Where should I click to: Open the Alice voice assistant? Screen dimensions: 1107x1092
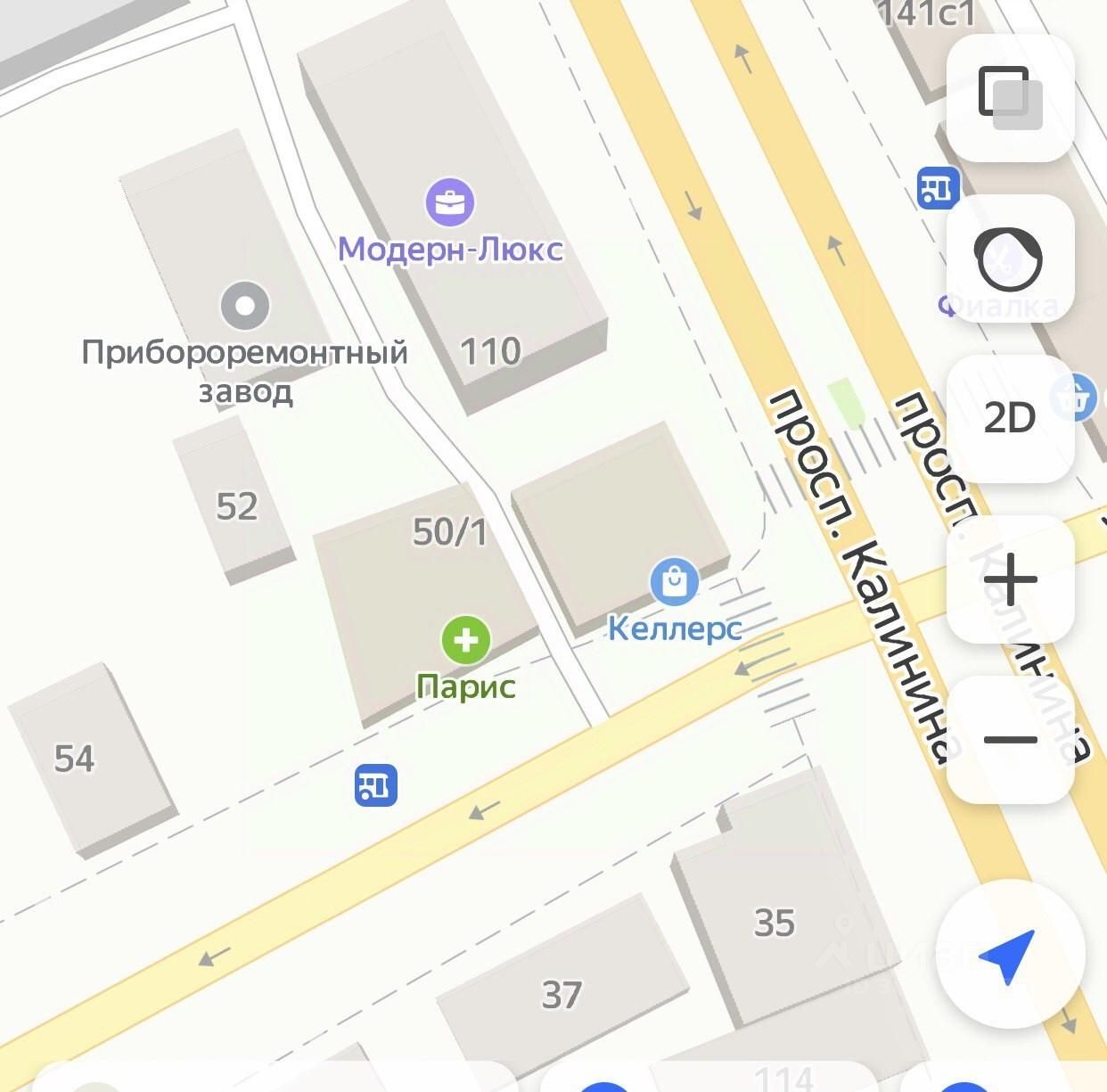tap(1010, 258)
